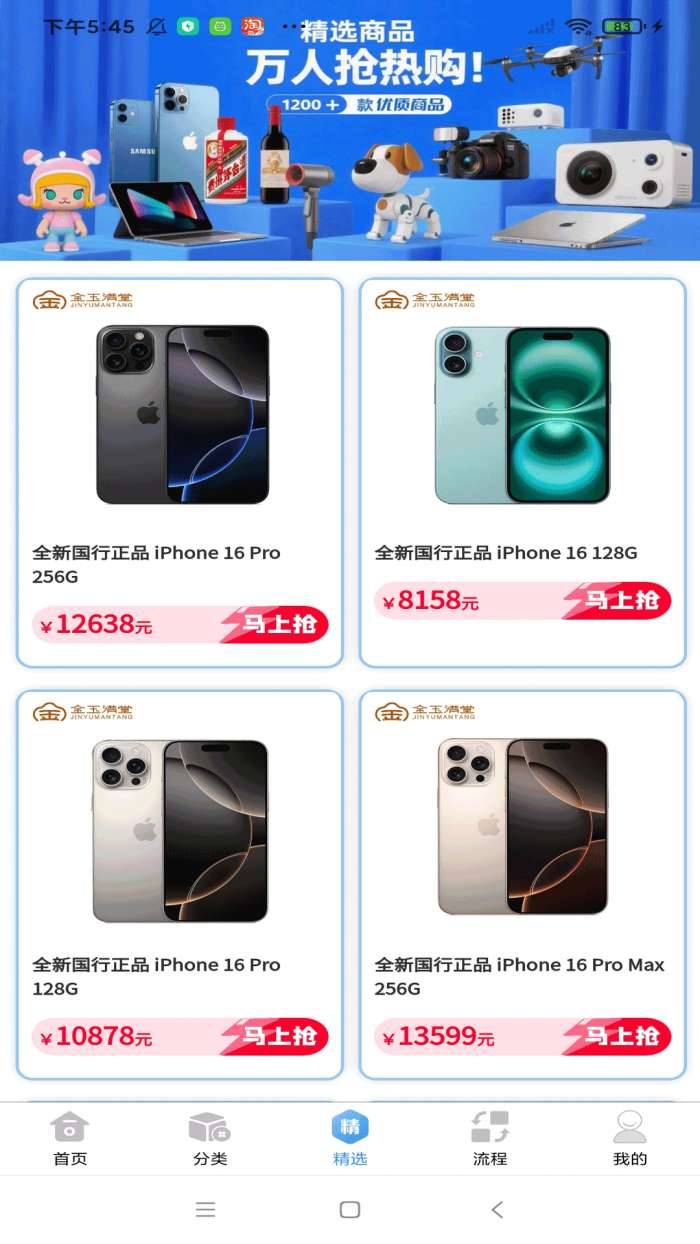Tap 马上抢 for the ¥8158 iPhone
The width and height of the screenshot is (700, 1244).
coord(620,600)
